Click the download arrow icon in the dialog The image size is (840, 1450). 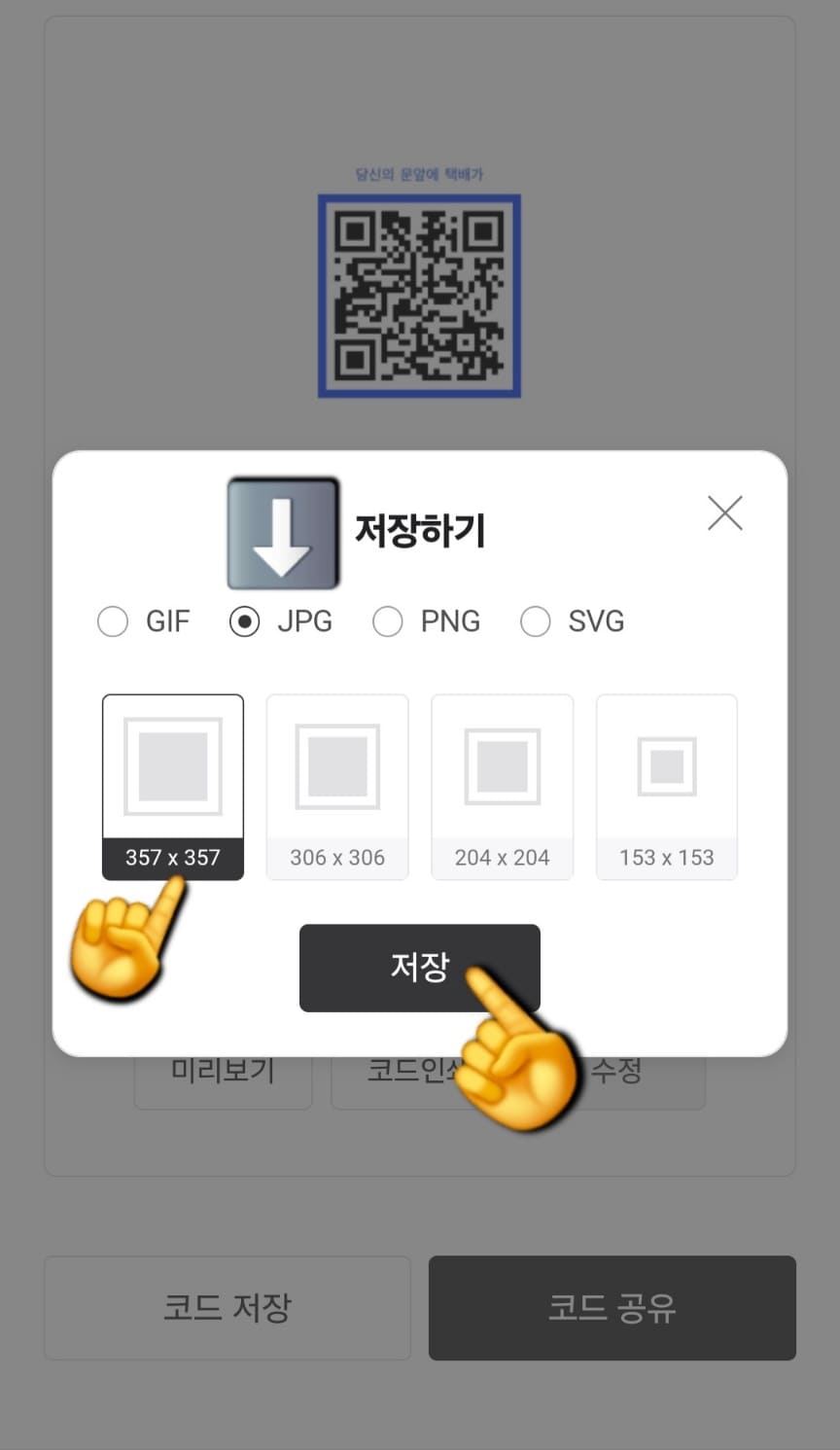tap(282, 533)
